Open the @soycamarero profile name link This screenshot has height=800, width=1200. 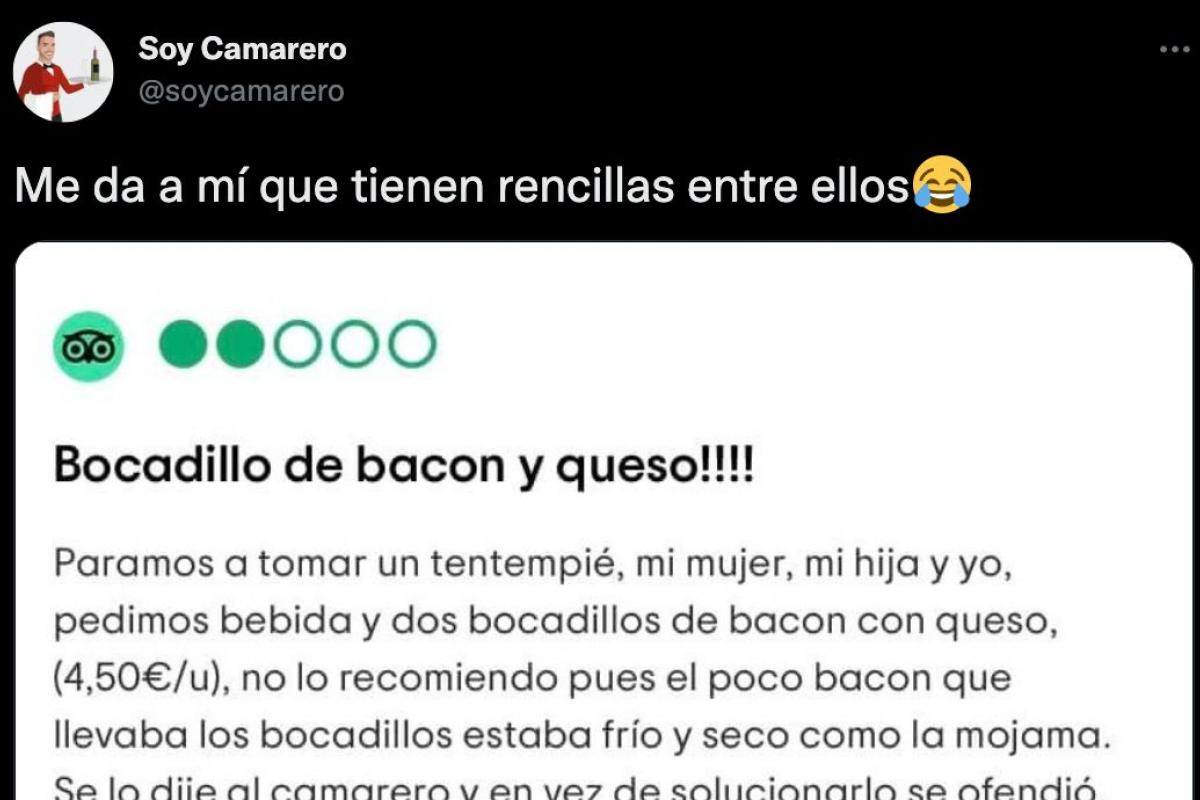(x=241, y=48)
